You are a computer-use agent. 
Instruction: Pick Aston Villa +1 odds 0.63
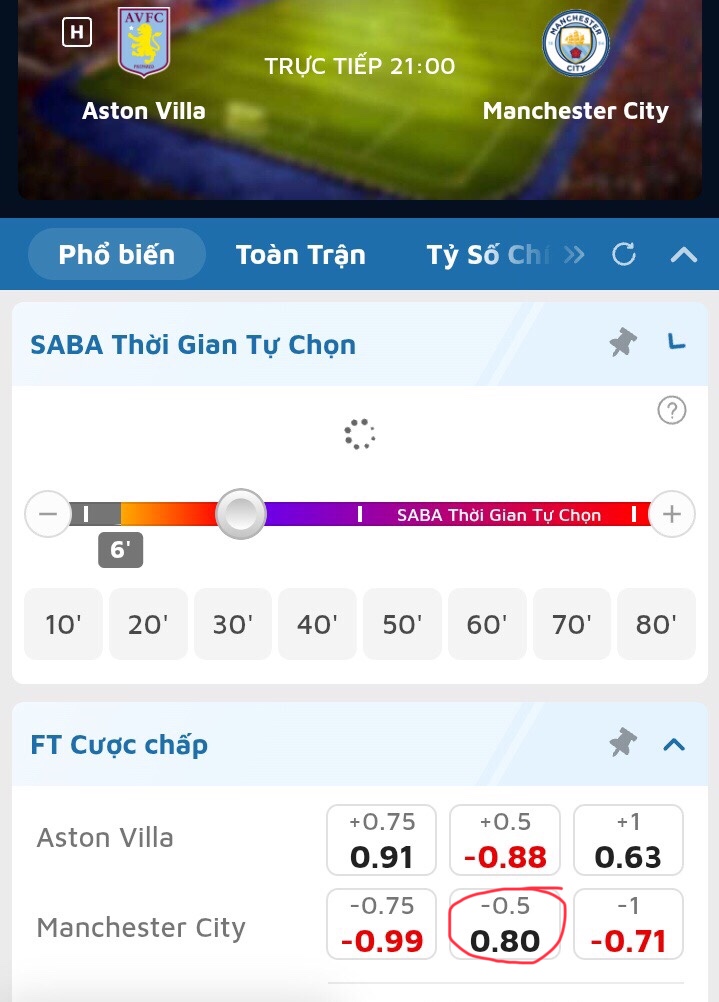coord(627,840)
